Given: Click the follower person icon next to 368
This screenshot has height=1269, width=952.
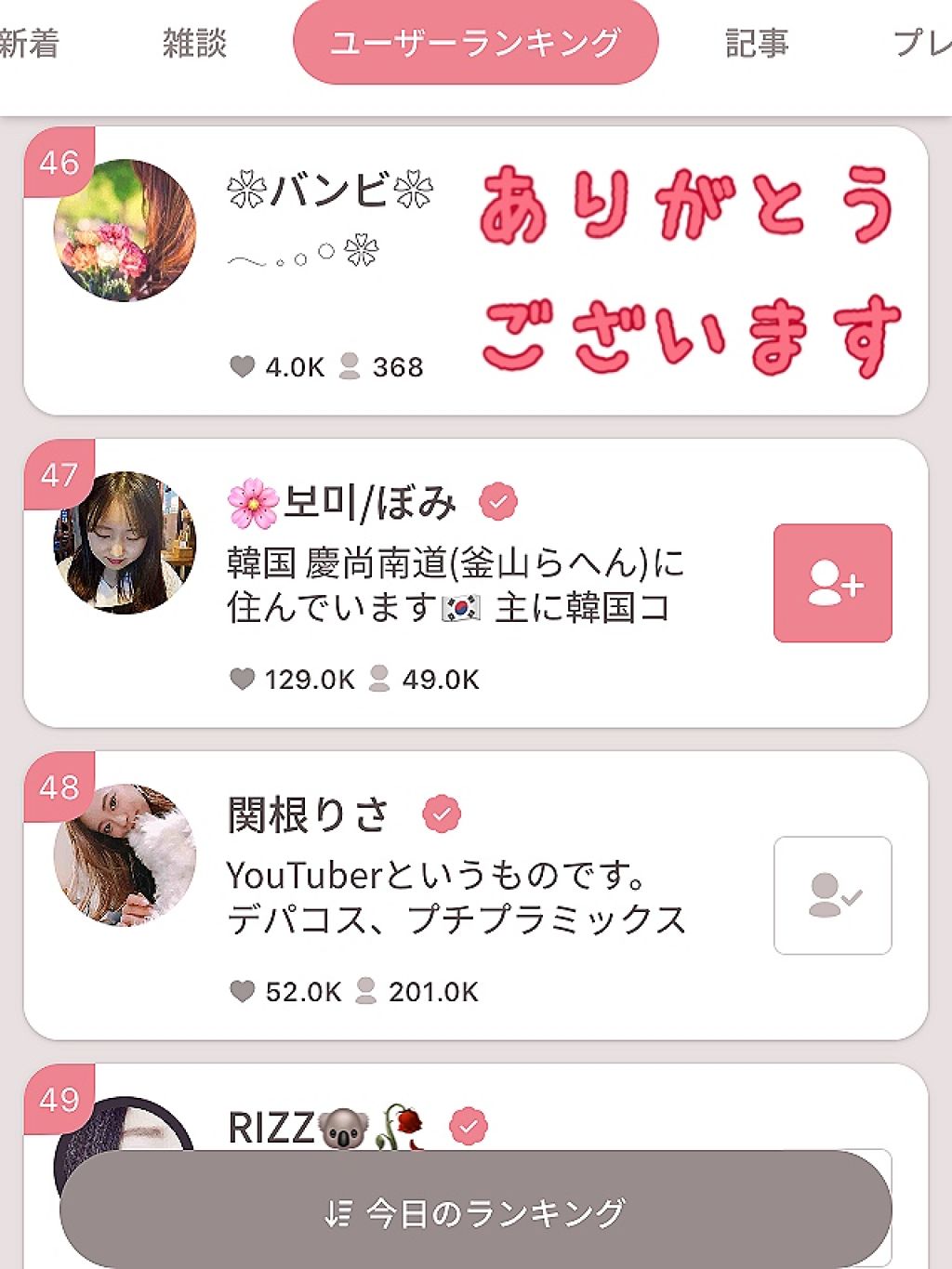Looking at the screenshot, I should pyautogui.click(x=350, y=365).
